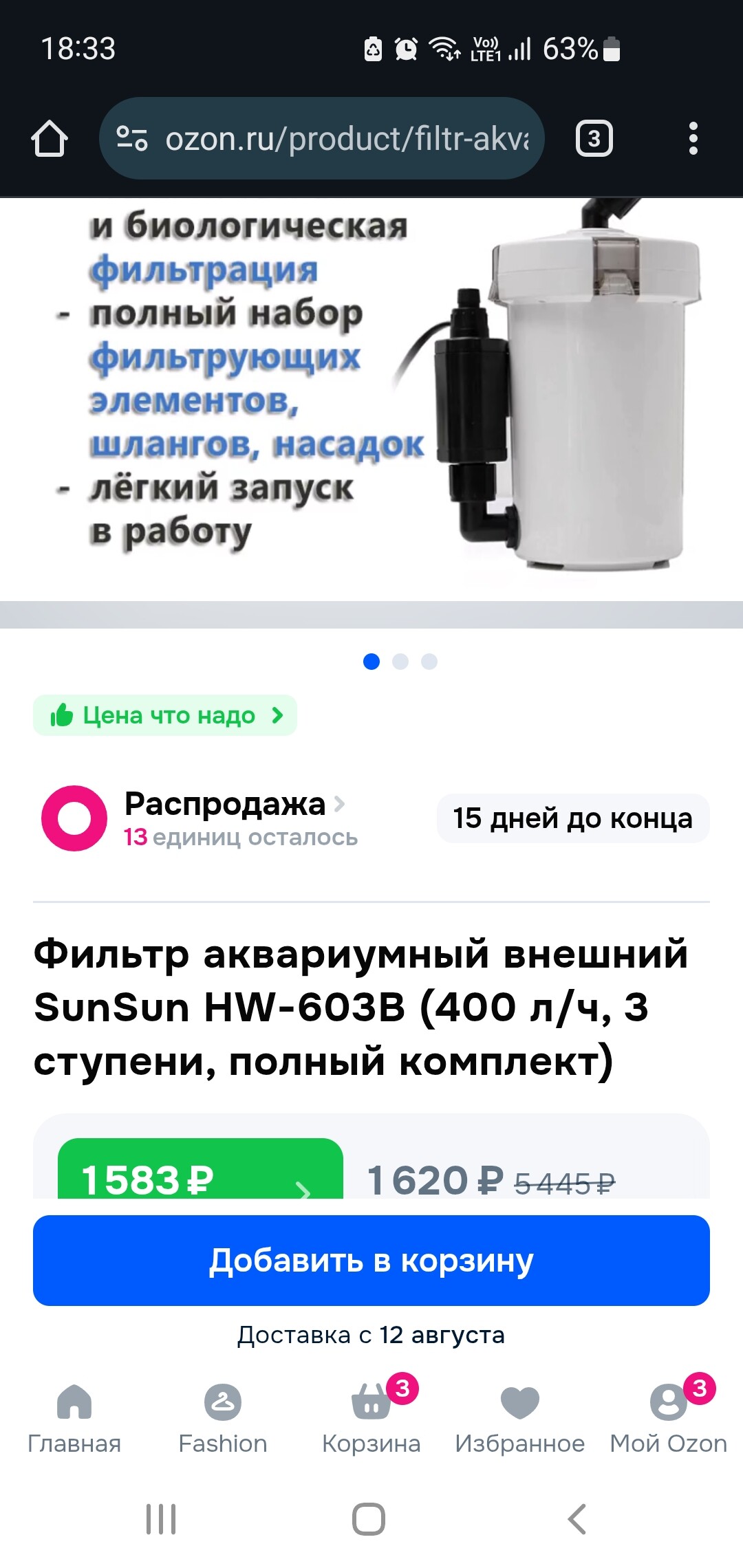743x1568 pixels.
Task: Open the browser tab switcher
Action: click(594, 138)
